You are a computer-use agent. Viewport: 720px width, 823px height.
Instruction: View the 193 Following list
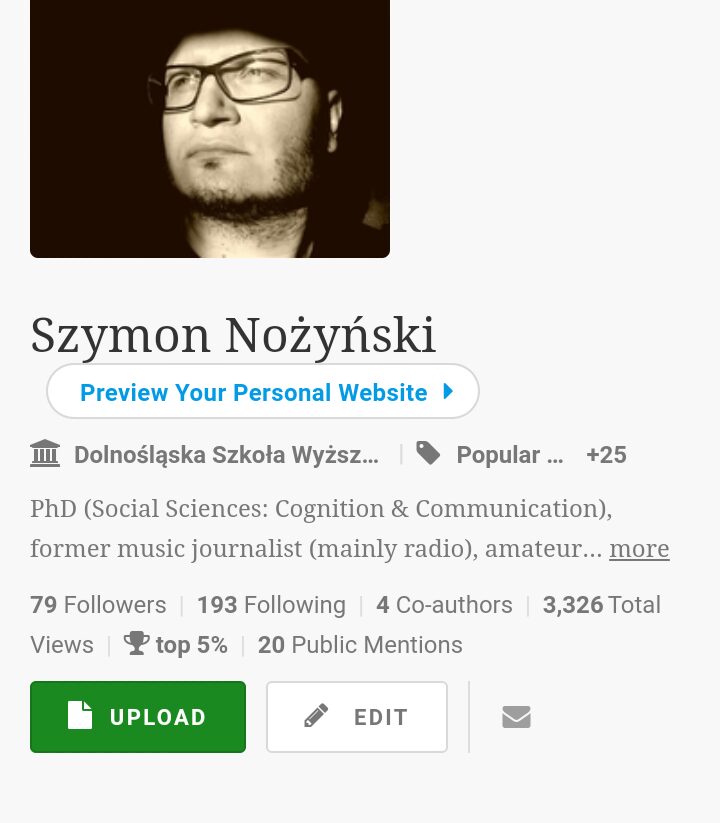271,605
